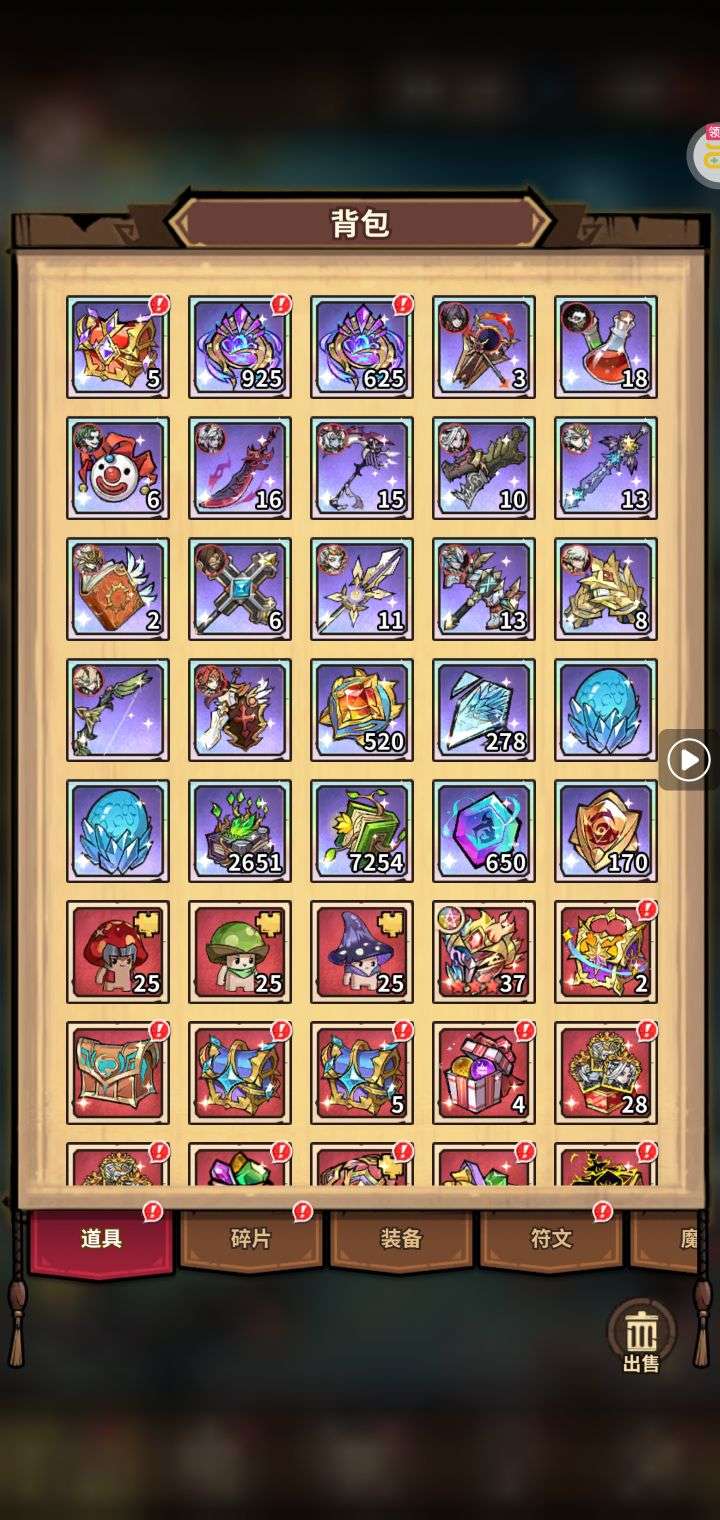Viewport: 720px width, 1520px height.
Task: Tap the ice crystal item with 278
Action: (x=484, y=709)
